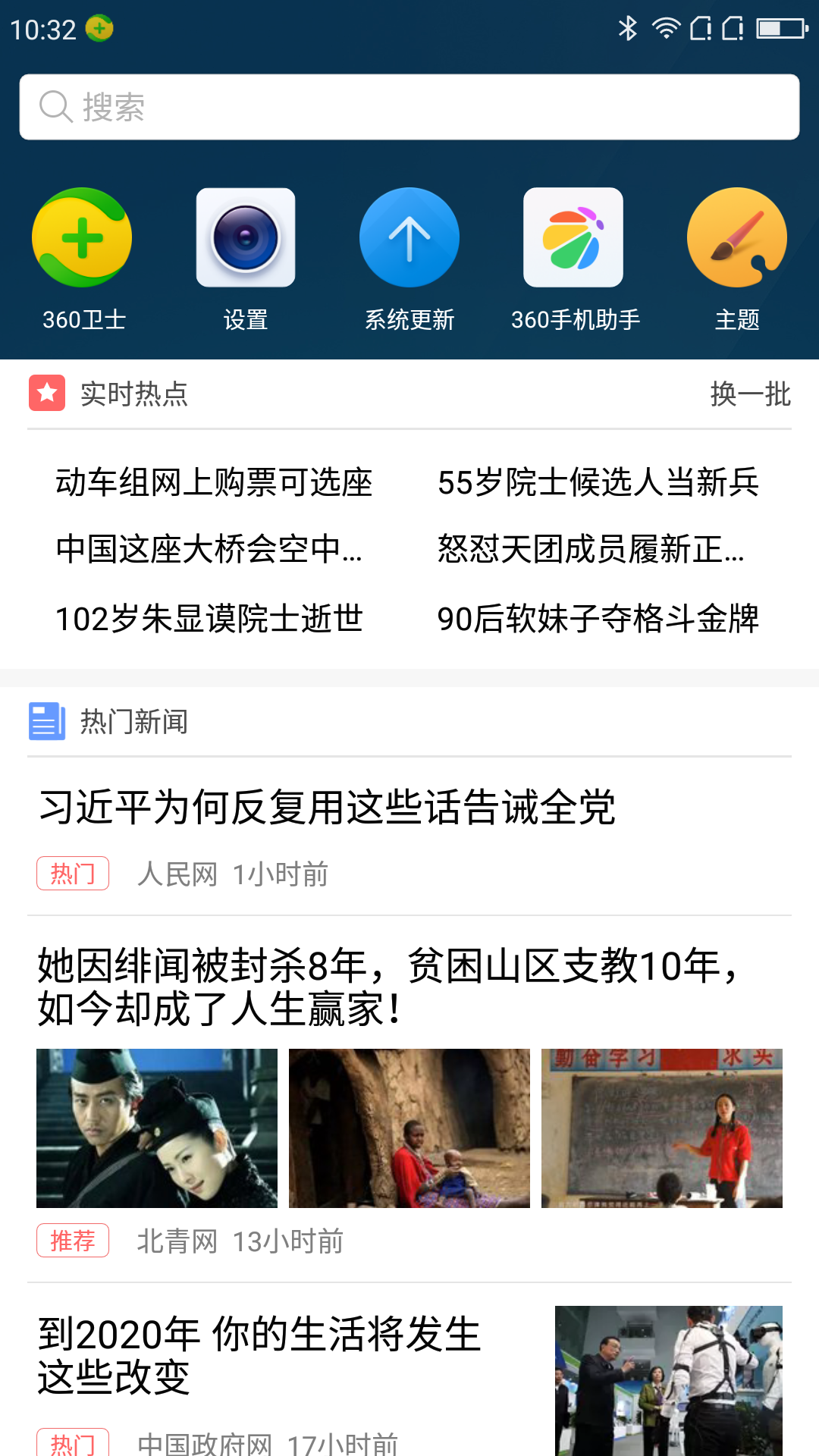819x1456 pixels.
Task: Refresh hot topics with 换一批
Action: 750,394
